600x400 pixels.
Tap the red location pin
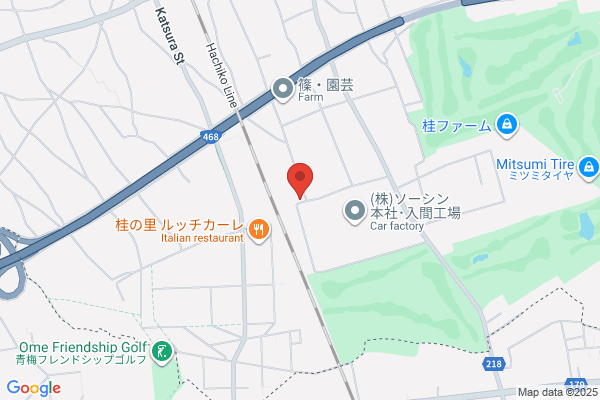tap(300, 181)
